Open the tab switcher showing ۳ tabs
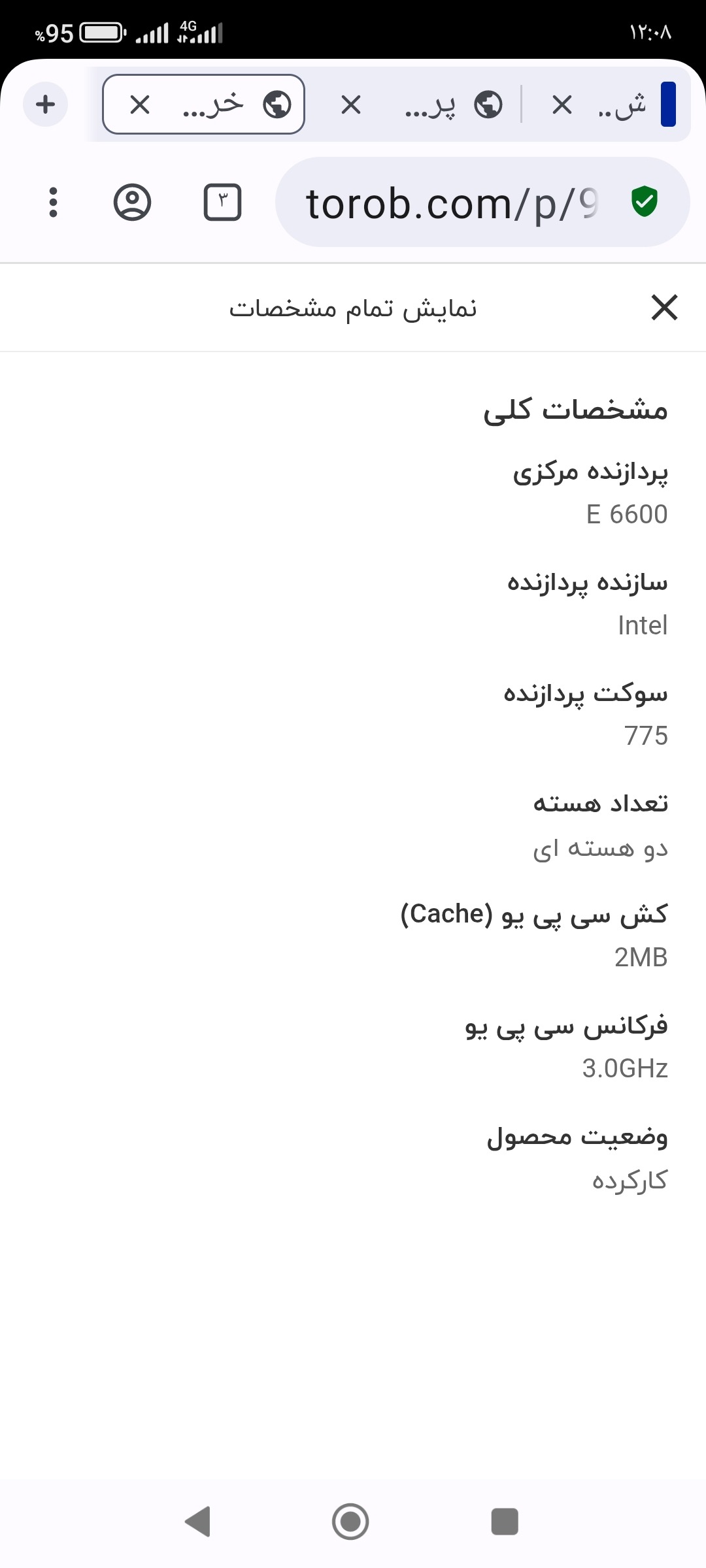Screen dimensions: 706x1568 (x=222, y=203)
